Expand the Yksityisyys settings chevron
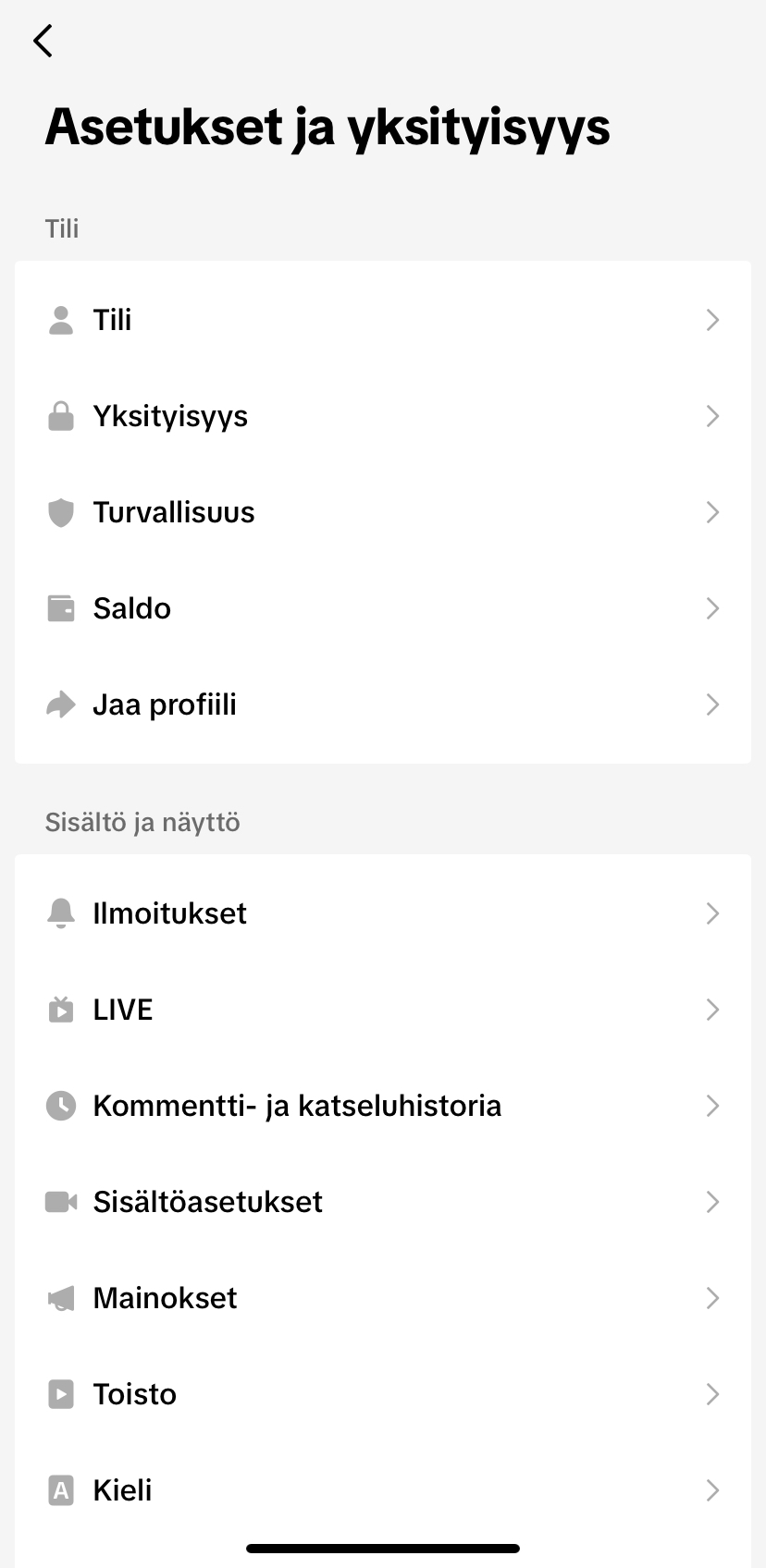 (x=712, y=416)
